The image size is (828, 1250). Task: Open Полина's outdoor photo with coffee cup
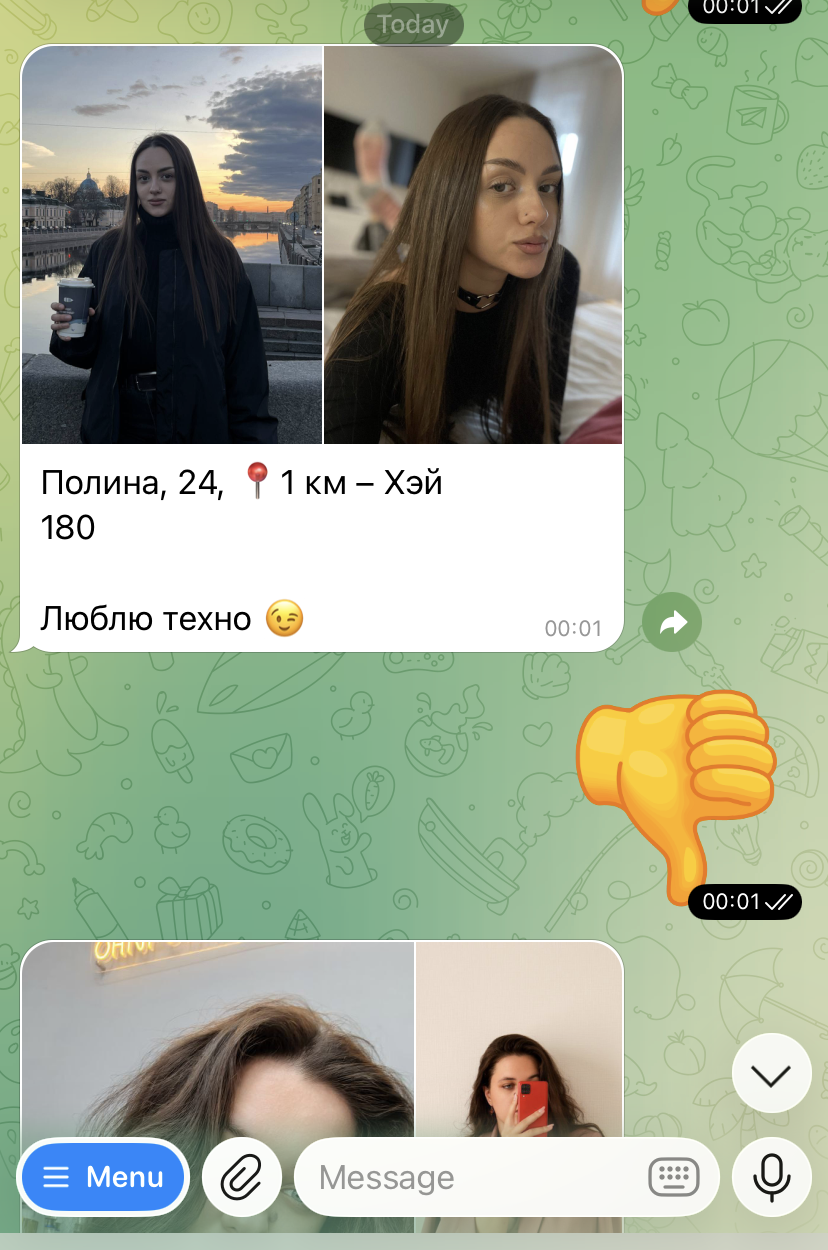click(172, 245)
